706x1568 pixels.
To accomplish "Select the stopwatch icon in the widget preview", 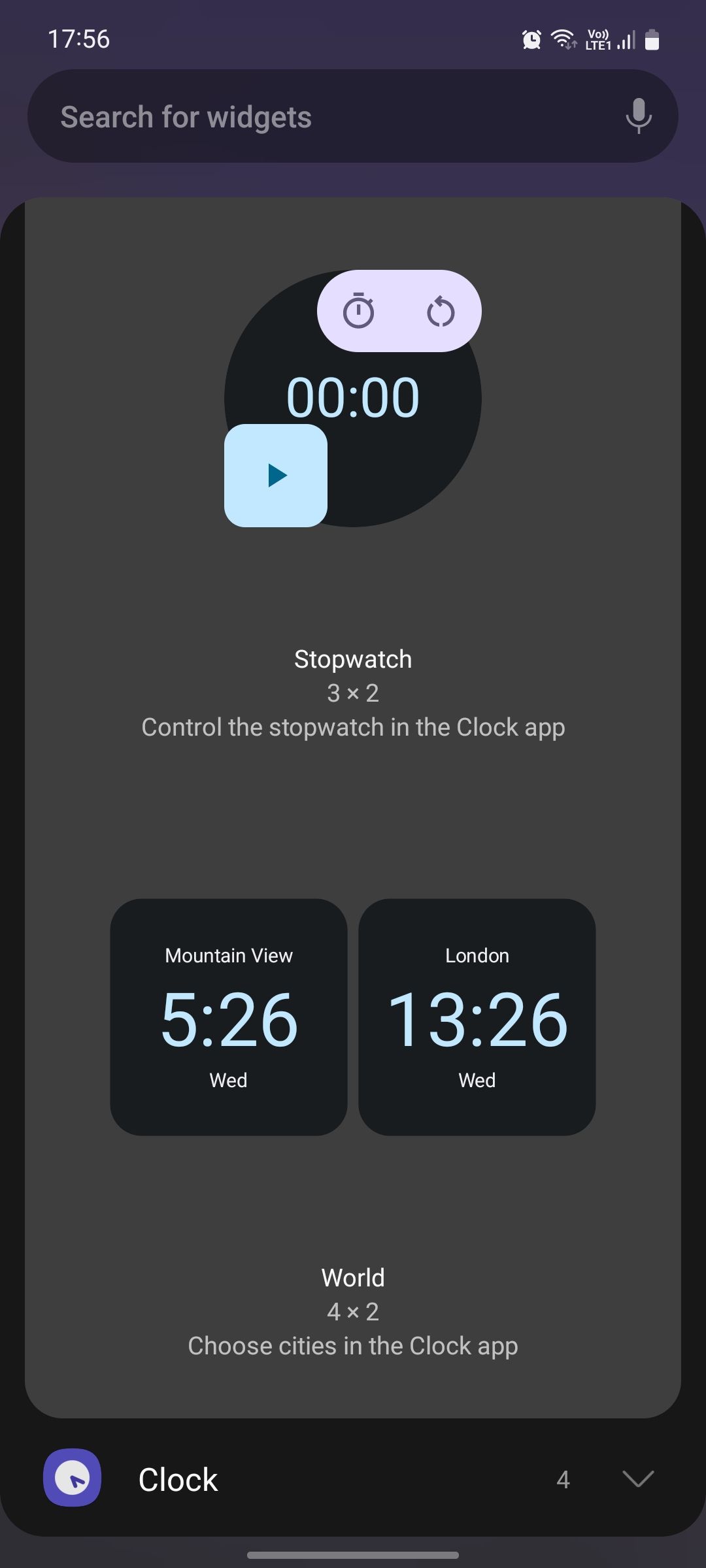I will (358, 312).
